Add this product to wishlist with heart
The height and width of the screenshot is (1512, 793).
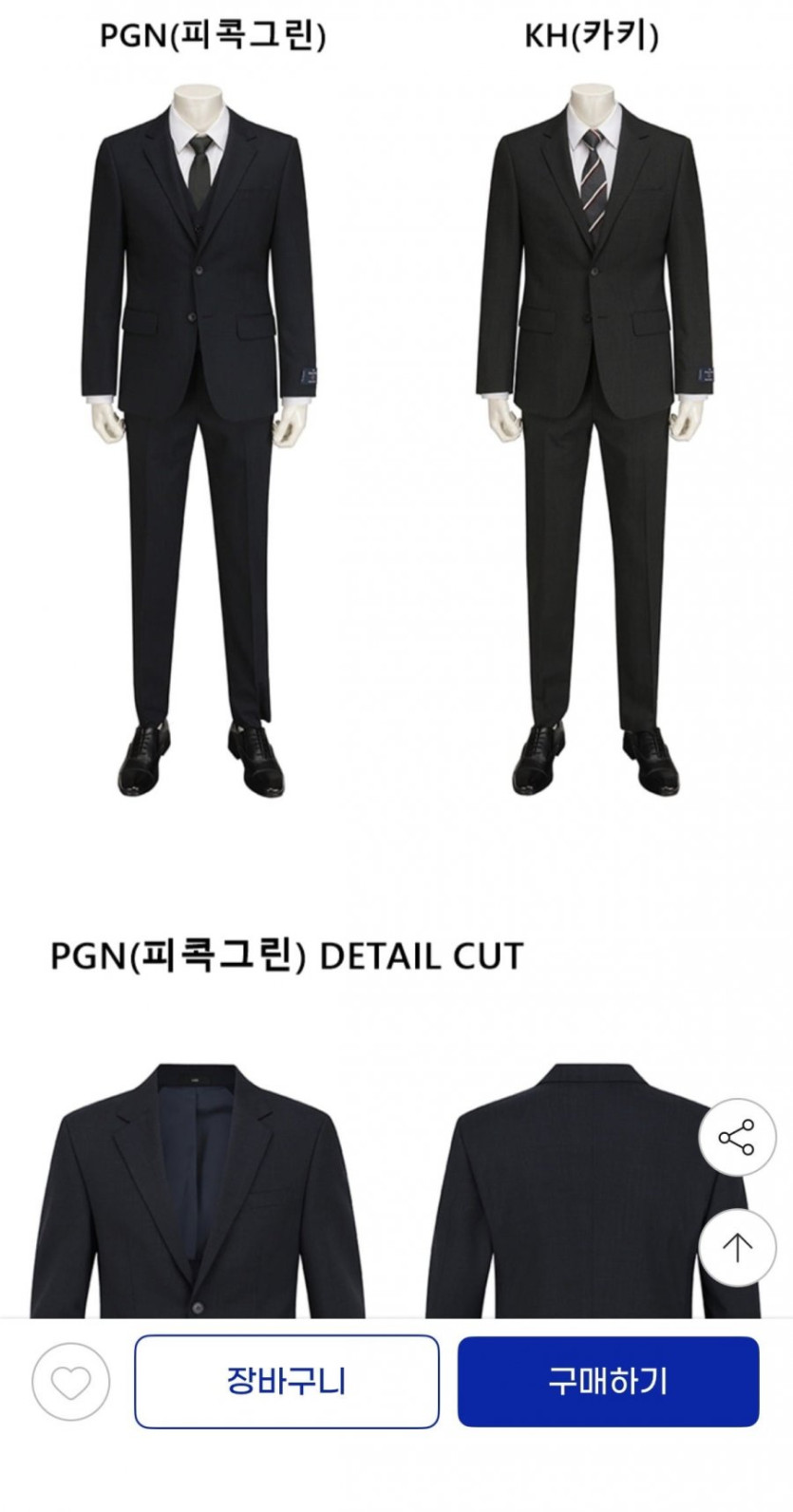71,1382
